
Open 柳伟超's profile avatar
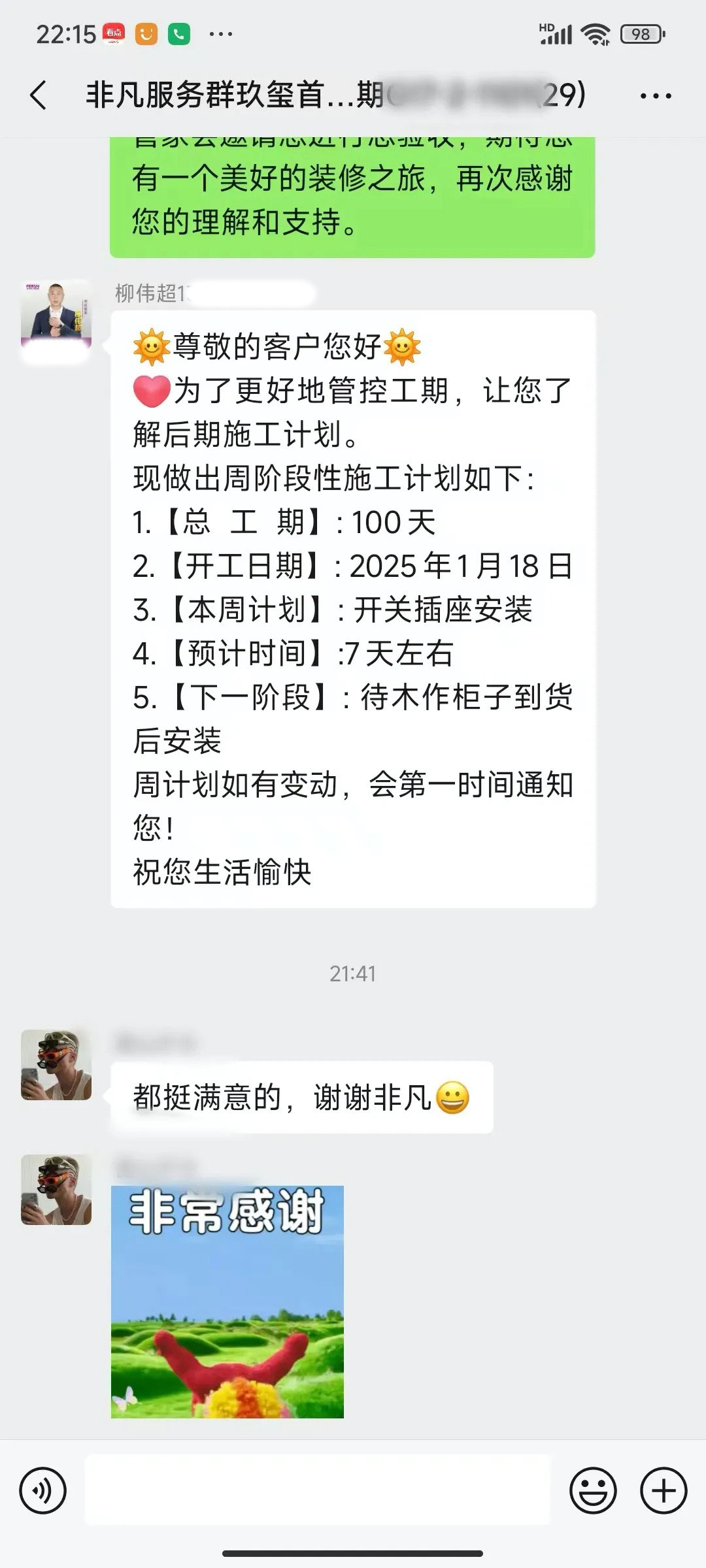[x=56, y=316]
